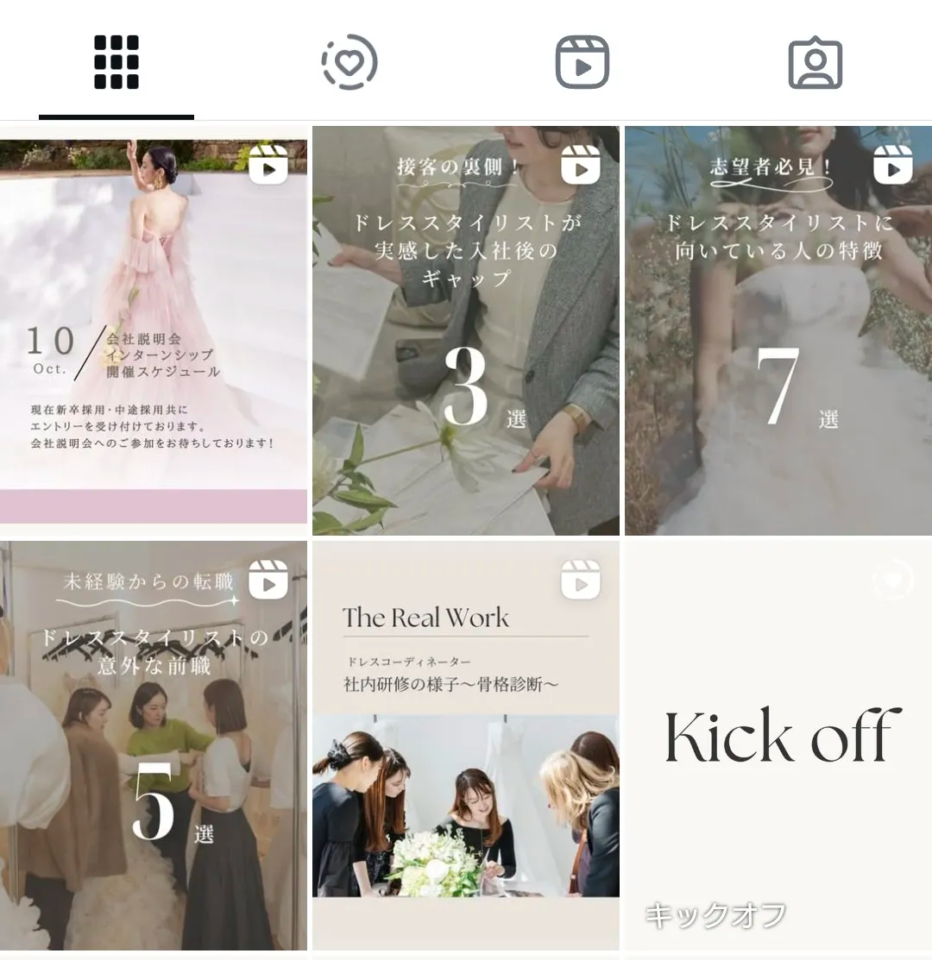Image resolution: width=932 pixels, height=960 pixels.
Task: Switch to the Reels tab
Action: [x=582, y=62]
